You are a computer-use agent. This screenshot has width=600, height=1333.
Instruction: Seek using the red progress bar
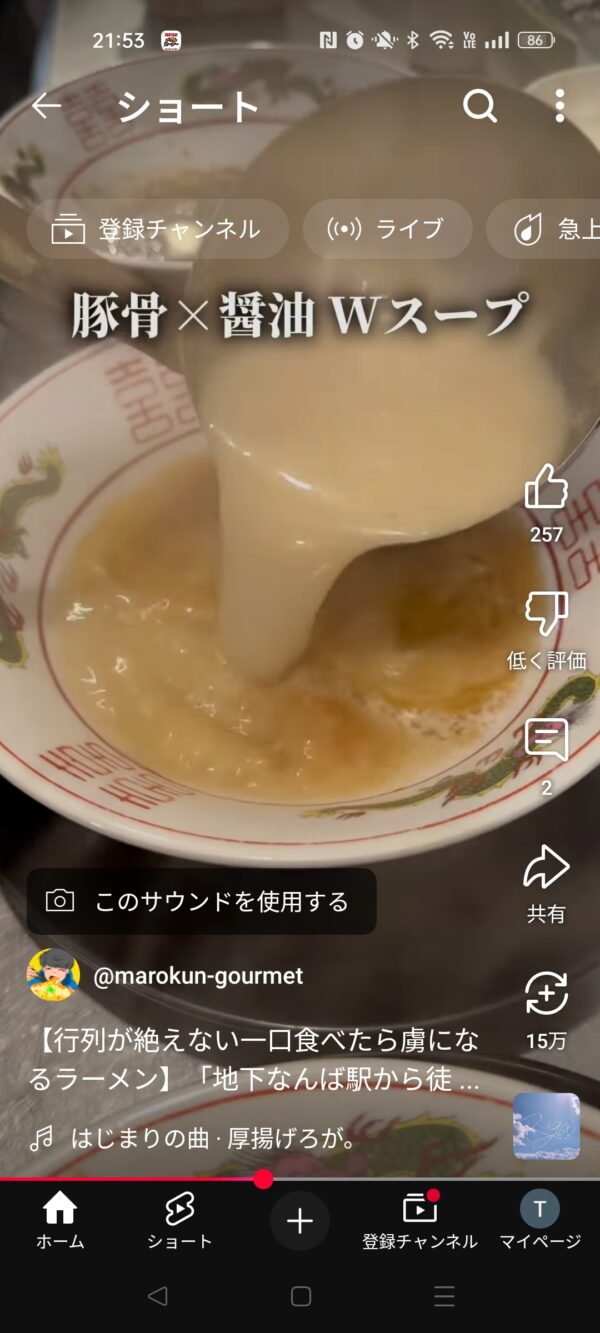(x=263, y=1180)
